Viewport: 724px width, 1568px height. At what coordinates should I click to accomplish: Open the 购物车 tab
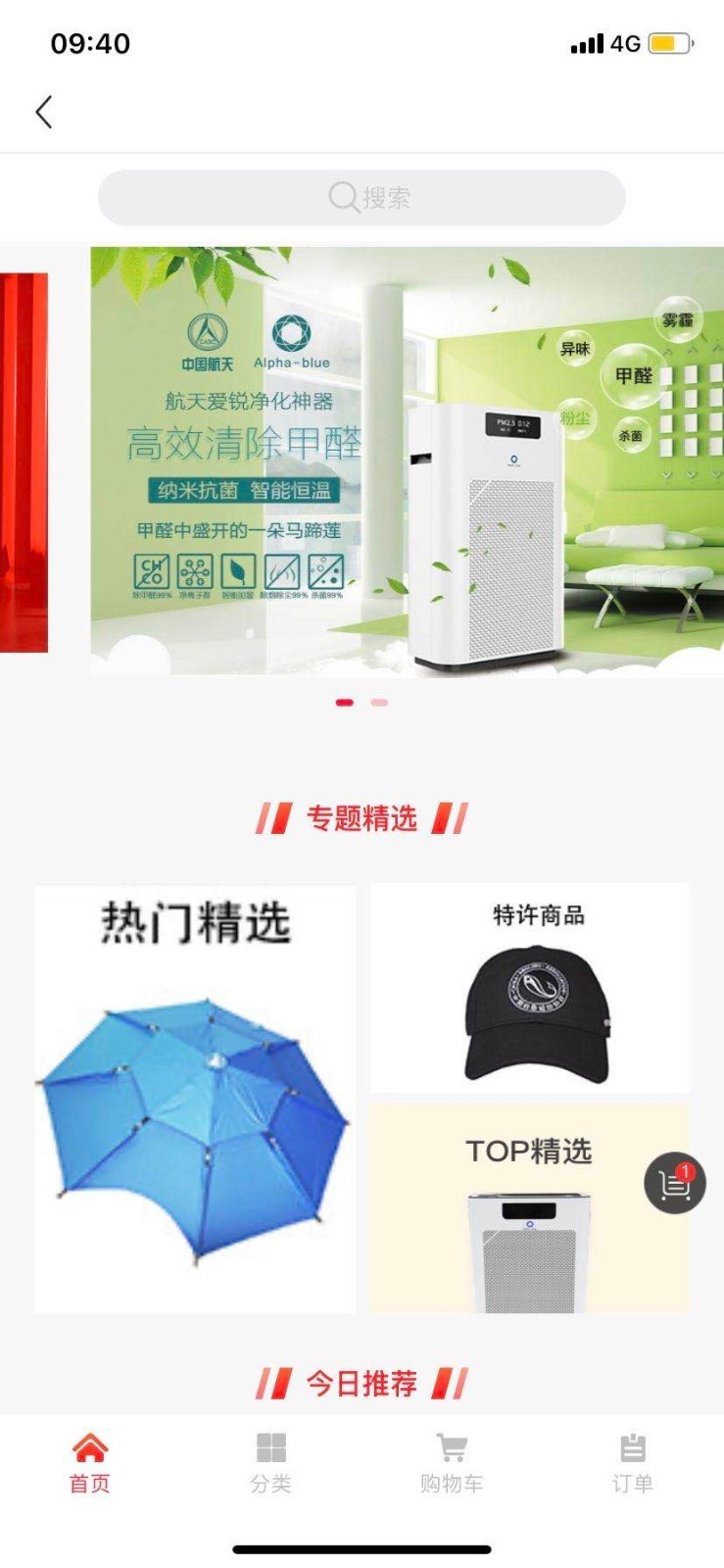pos(452,1463)
